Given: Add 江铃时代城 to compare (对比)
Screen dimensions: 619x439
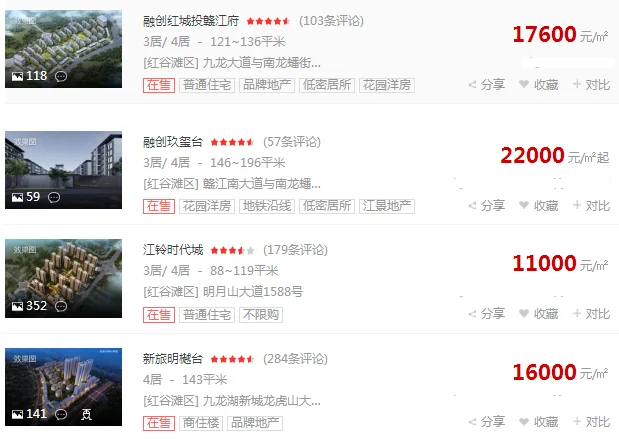Looking at the screenshot, I should tap(591, 313).
